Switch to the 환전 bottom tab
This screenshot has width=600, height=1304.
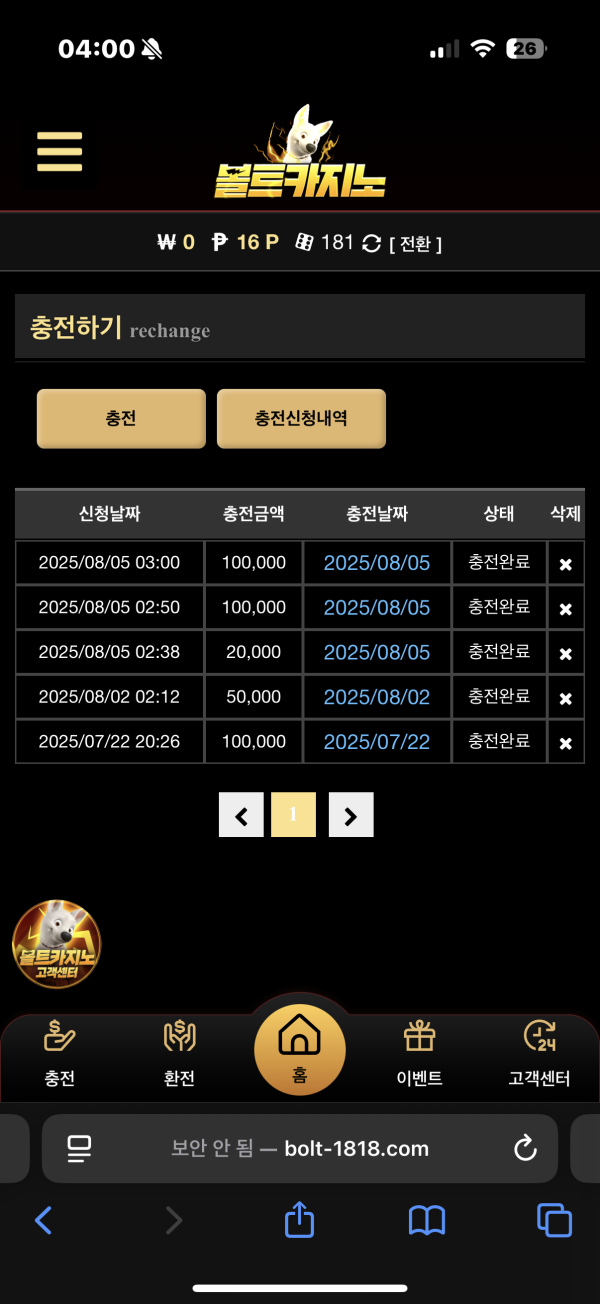pos(179,1053)
